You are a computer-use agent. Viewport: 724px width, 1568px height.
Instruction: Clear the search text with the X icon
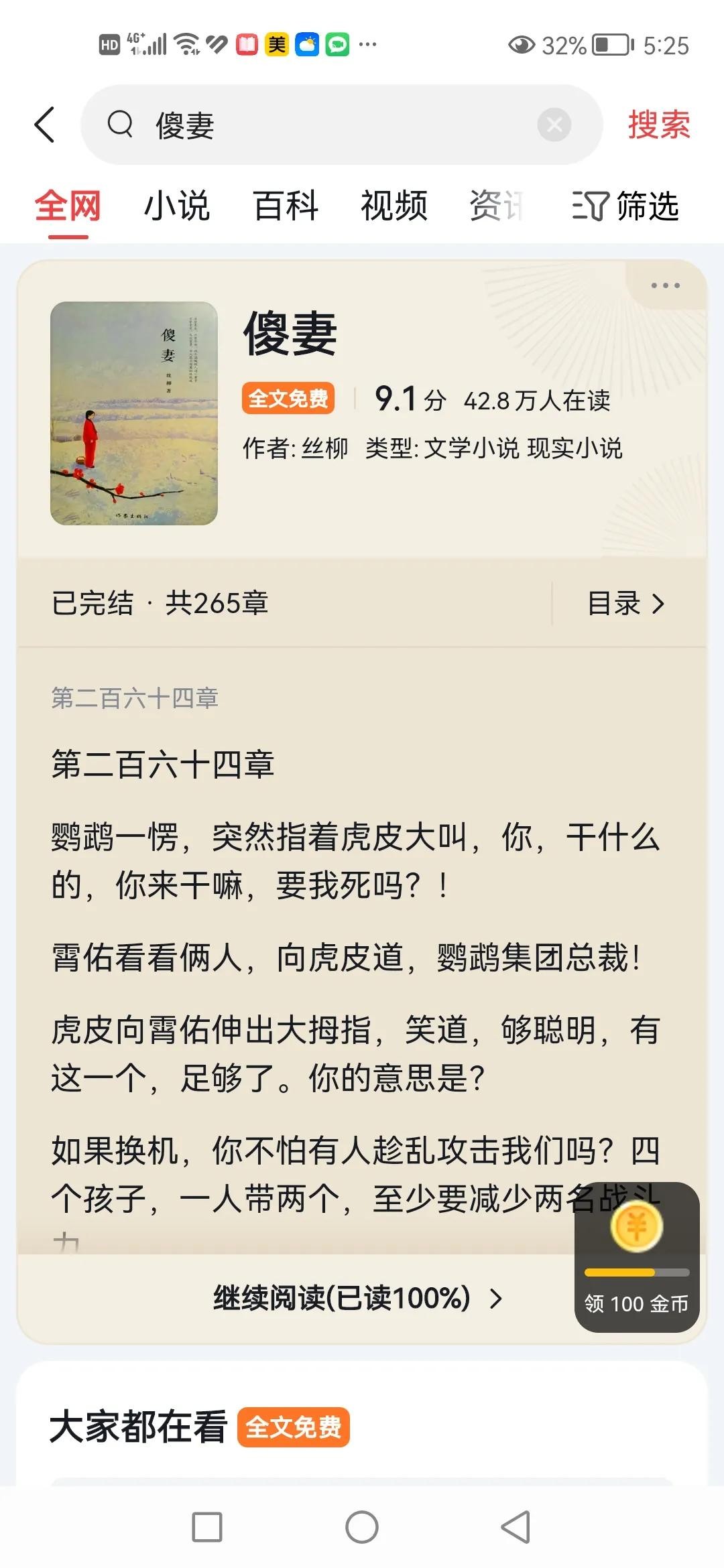tap(554, 125)
